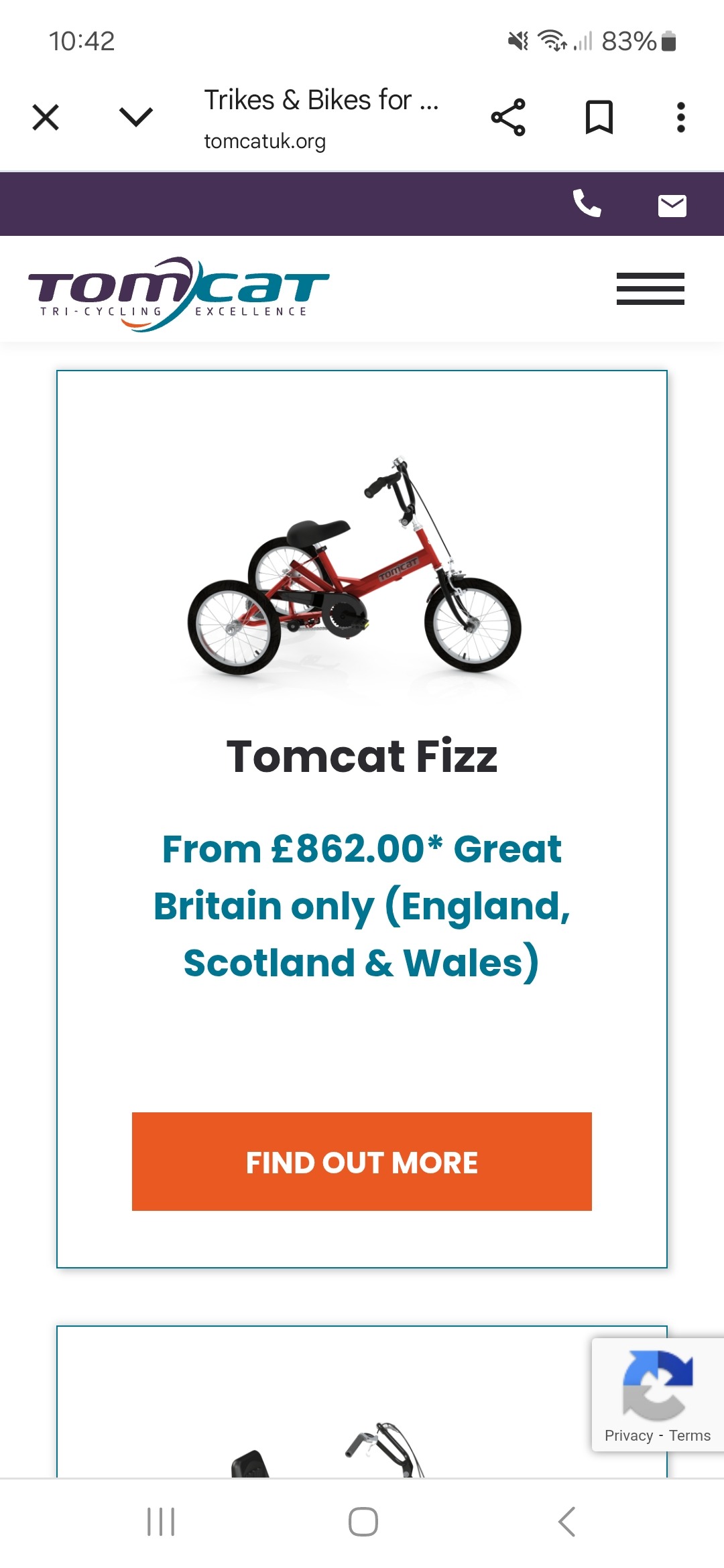This screenshot has width=724, height=1568.
Task: Open the browser overflow menu
Action: pyautogui.click(x=681, y=118)
